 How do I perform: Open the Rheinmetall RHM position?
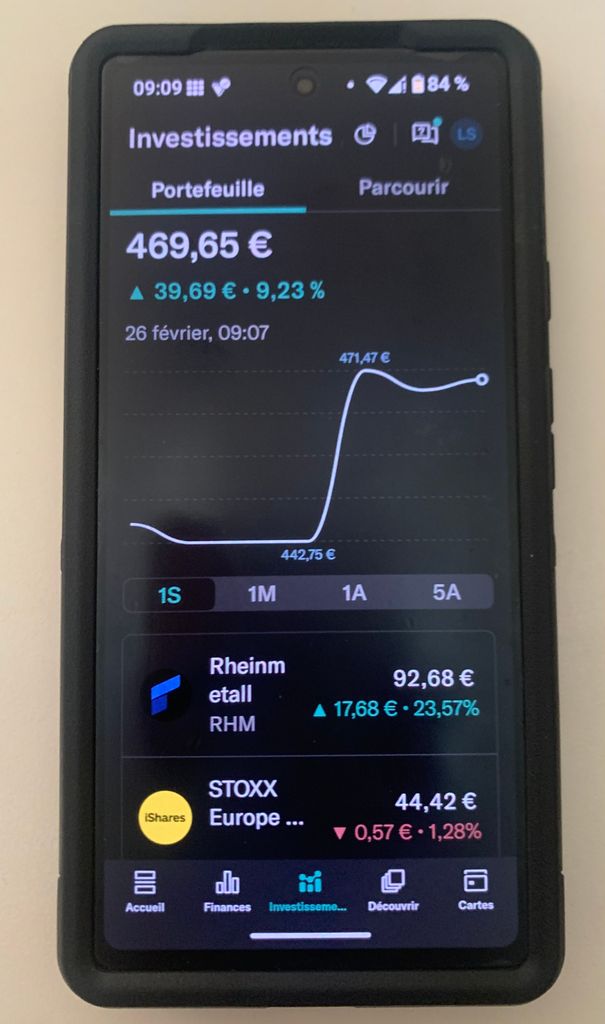coord(310,694)
